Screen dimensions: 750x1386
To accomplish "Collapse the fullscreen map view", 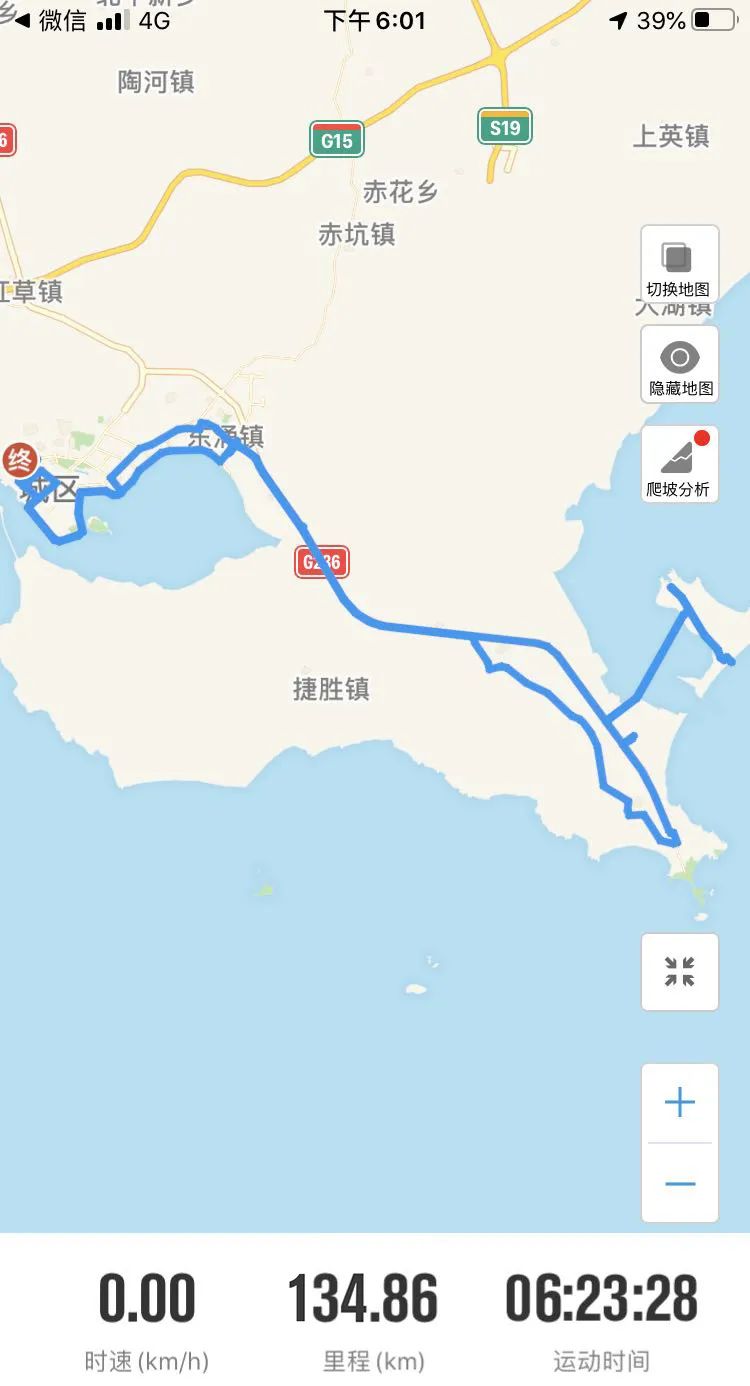I will (x=679, y=972).
